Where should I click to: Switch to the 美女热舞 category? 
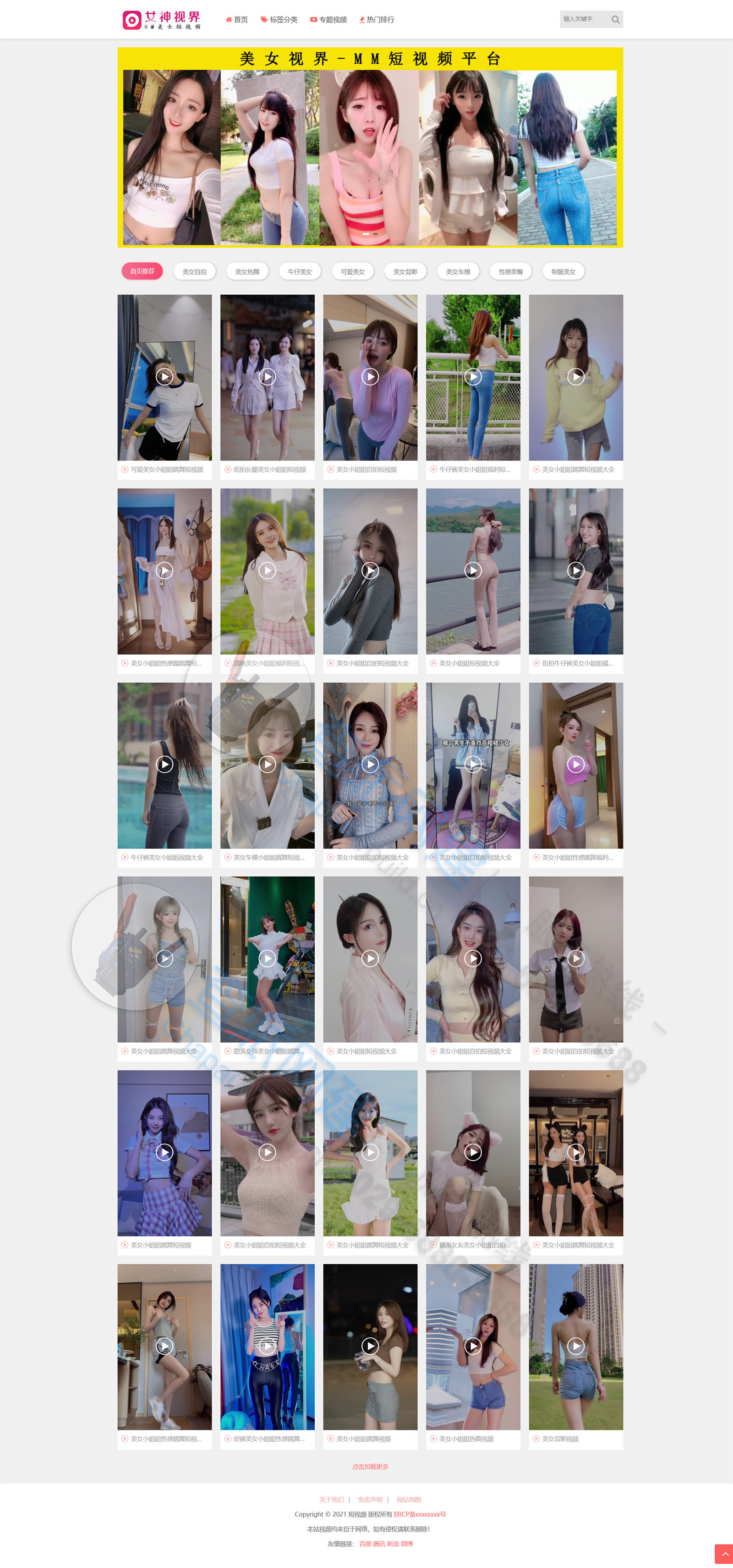pyautogui.click(x=247, y=272)
